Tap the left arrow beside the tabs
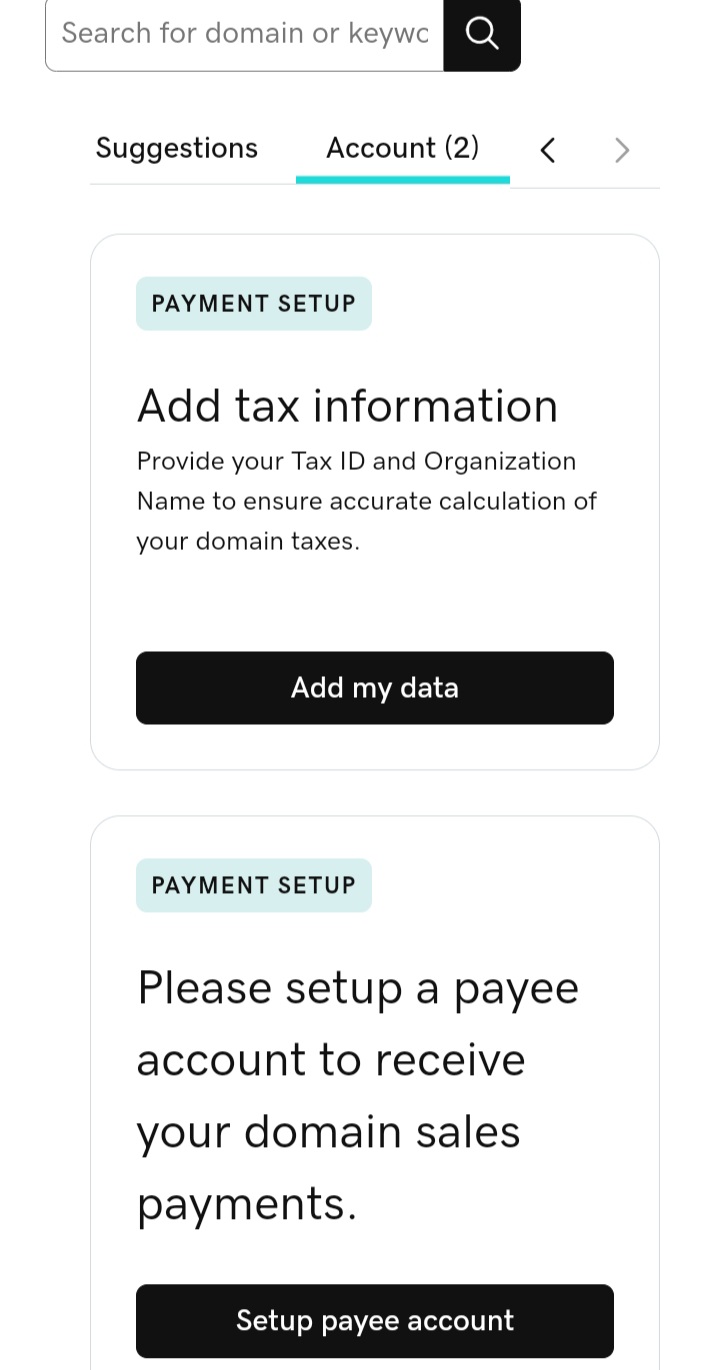This screenshot has width=720, height=1370. [547, 150]
